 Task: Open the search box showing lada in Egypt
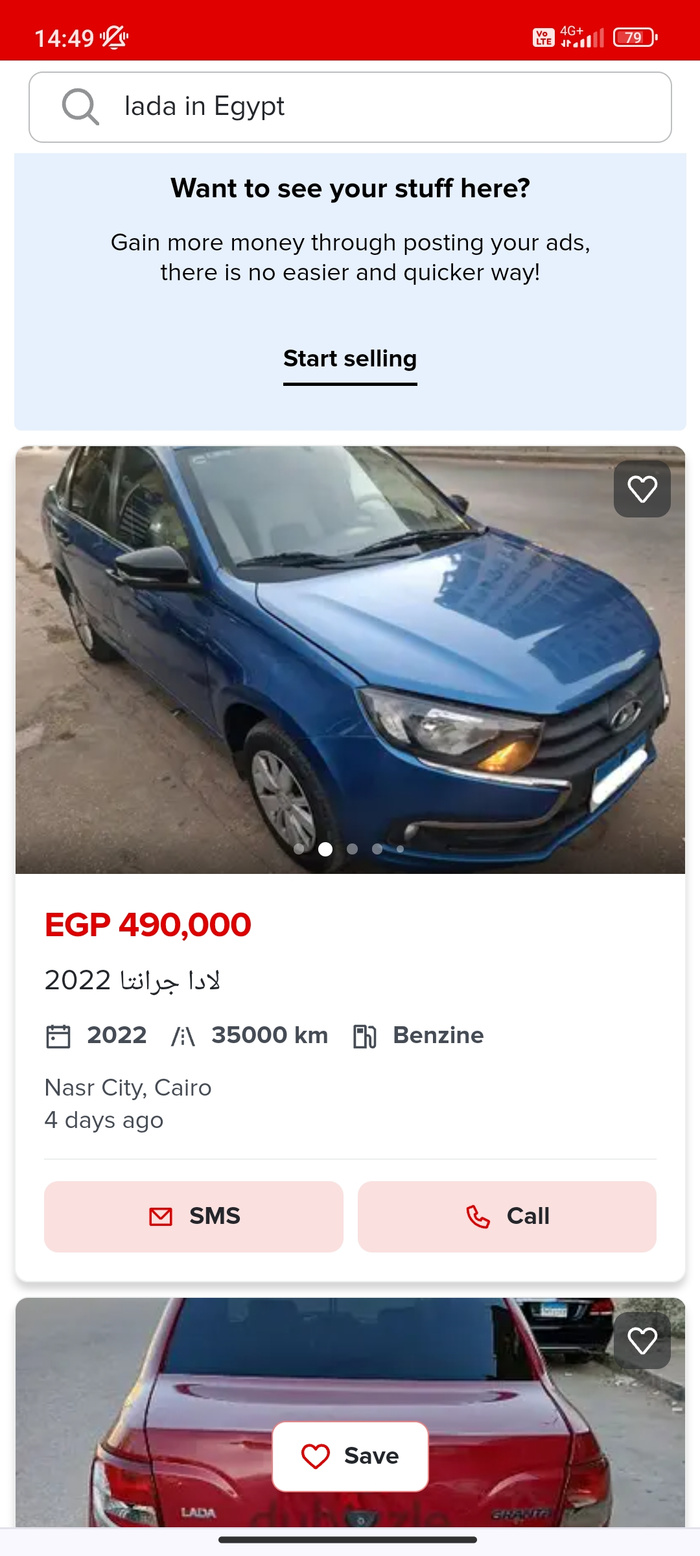[x=350, y=107]
